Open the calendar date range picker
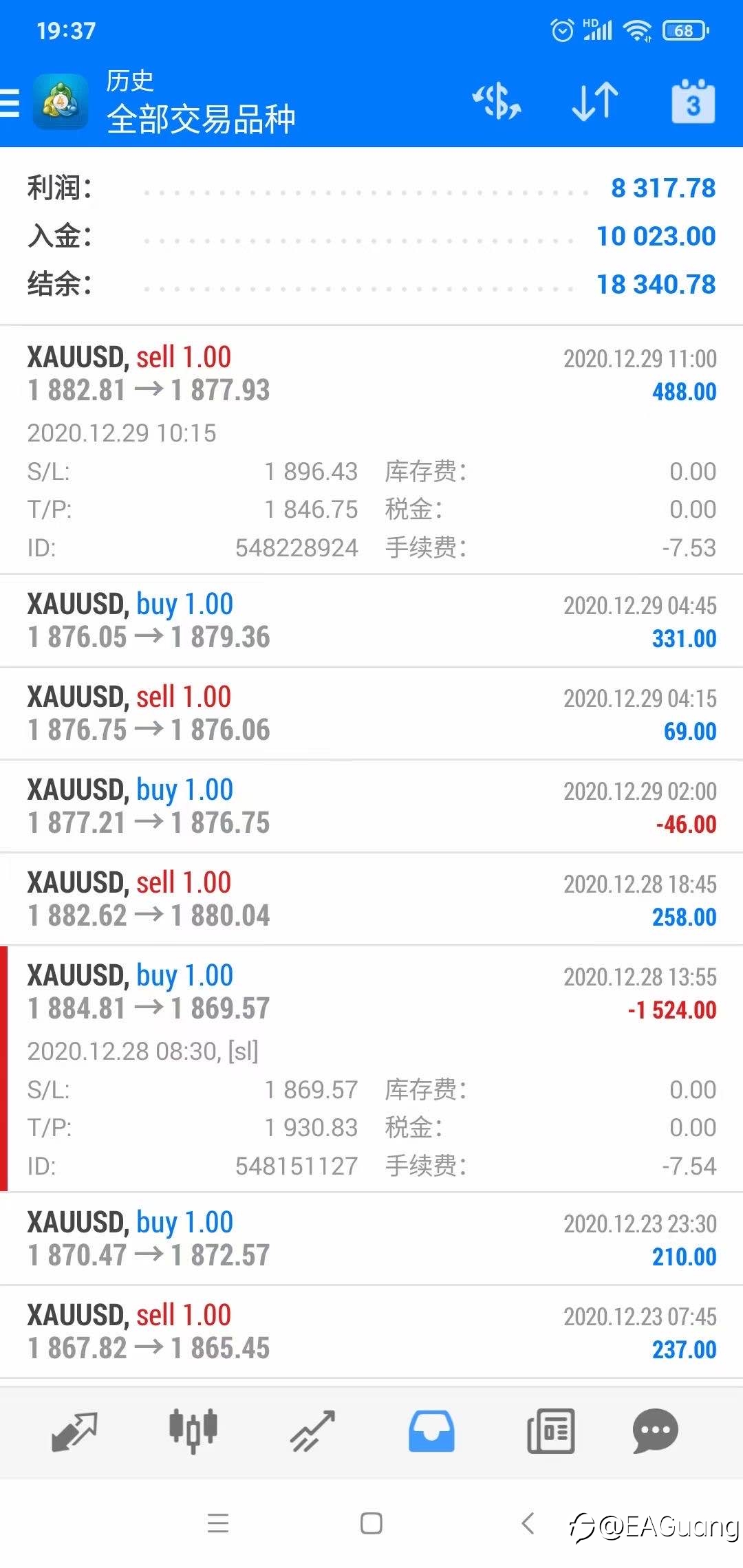The image size is (743, 1568). point(693,102)
